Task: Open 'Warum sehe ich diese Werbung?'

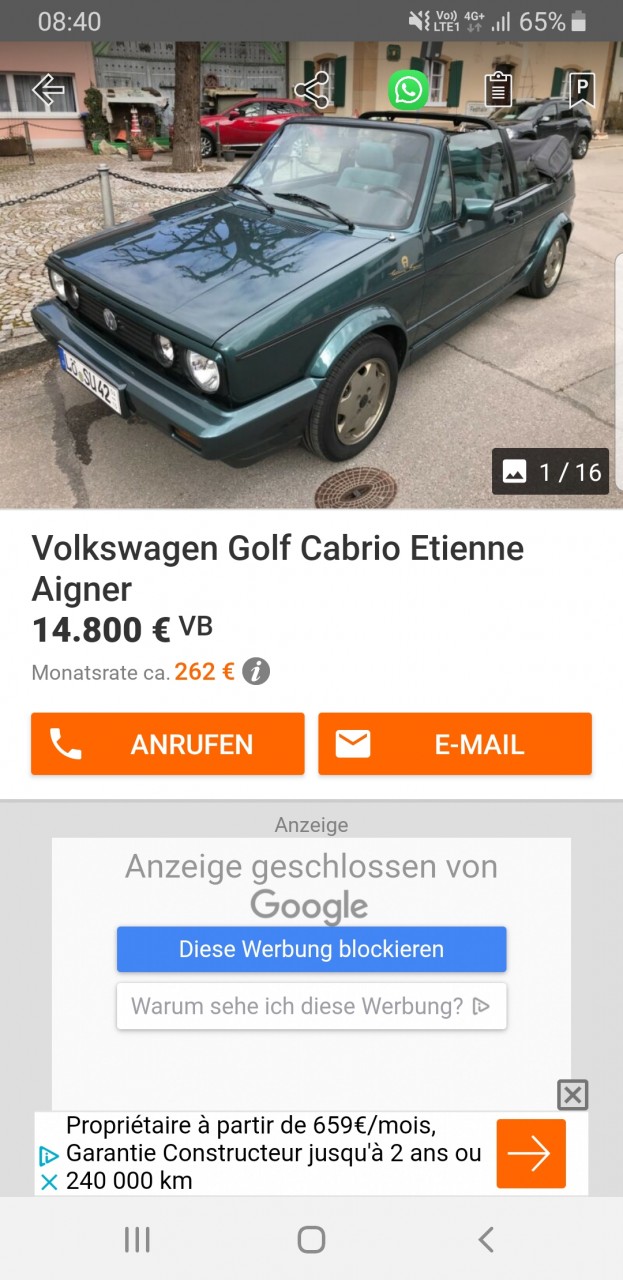Action: point(311,1006)
